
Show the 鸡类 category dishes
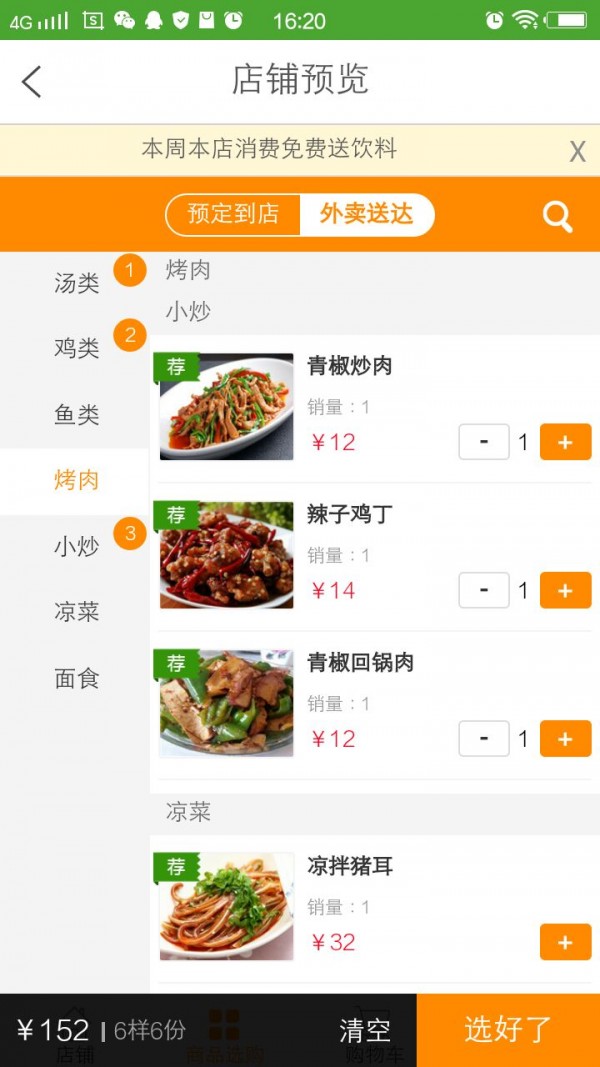(x=76, y=348)
